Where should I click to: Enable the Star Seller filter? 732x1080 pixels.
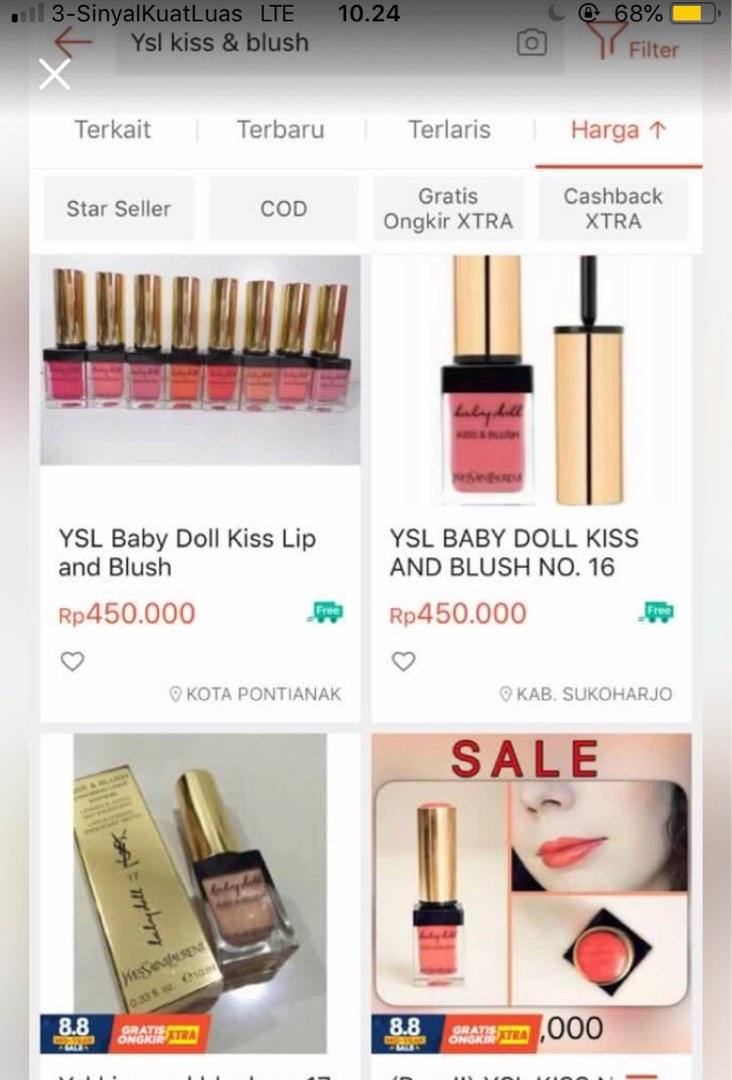pos(118,208)
